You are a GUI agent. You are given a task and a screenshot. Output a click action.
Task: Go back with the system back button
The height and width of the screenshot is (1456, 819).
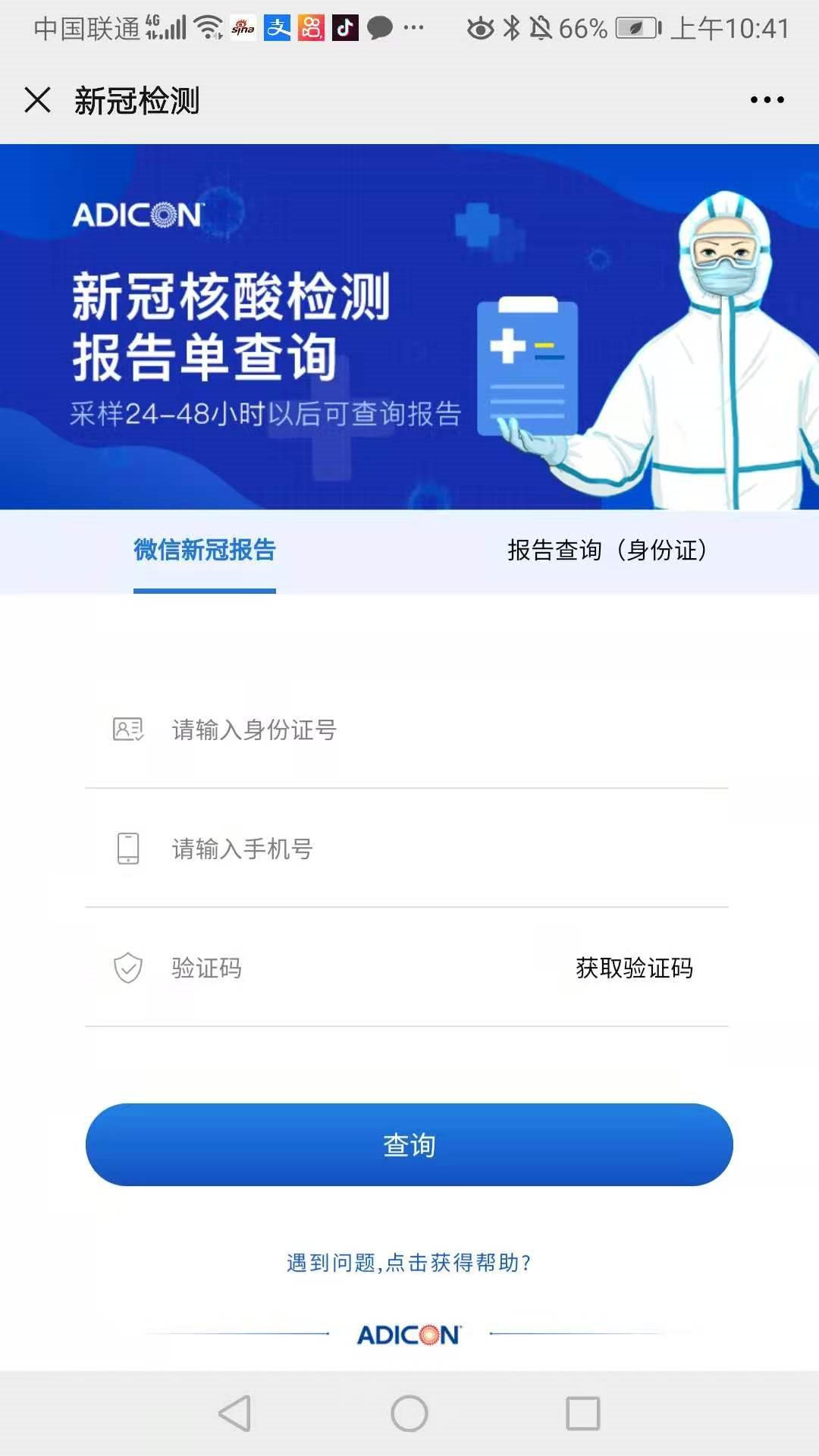235,1414
